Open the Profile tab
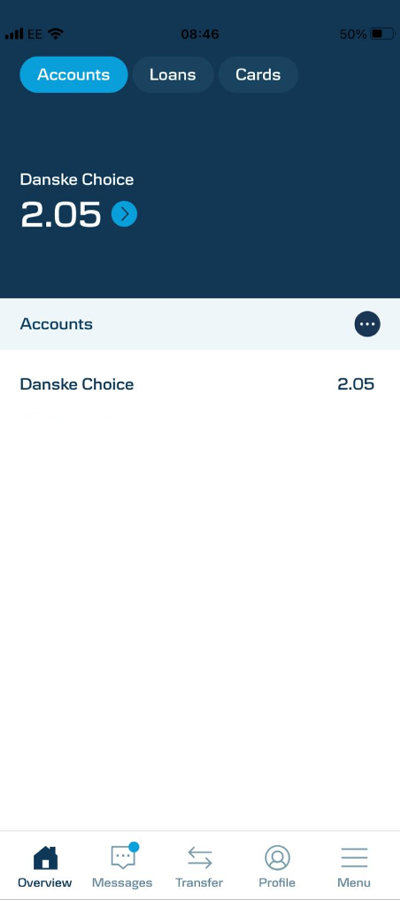 [x=277, y=867]
